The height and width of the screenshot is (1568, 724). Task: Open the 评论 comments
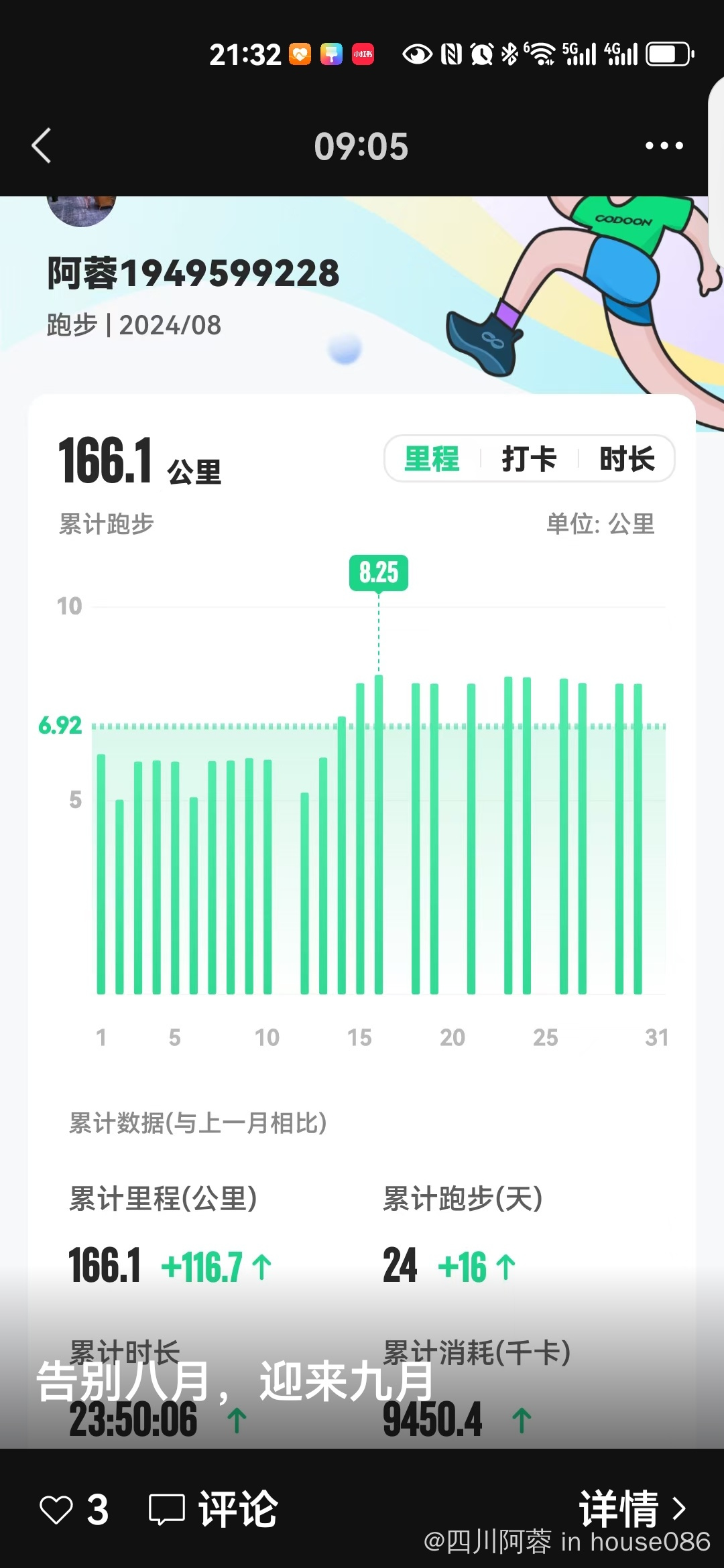(213, 1510)
